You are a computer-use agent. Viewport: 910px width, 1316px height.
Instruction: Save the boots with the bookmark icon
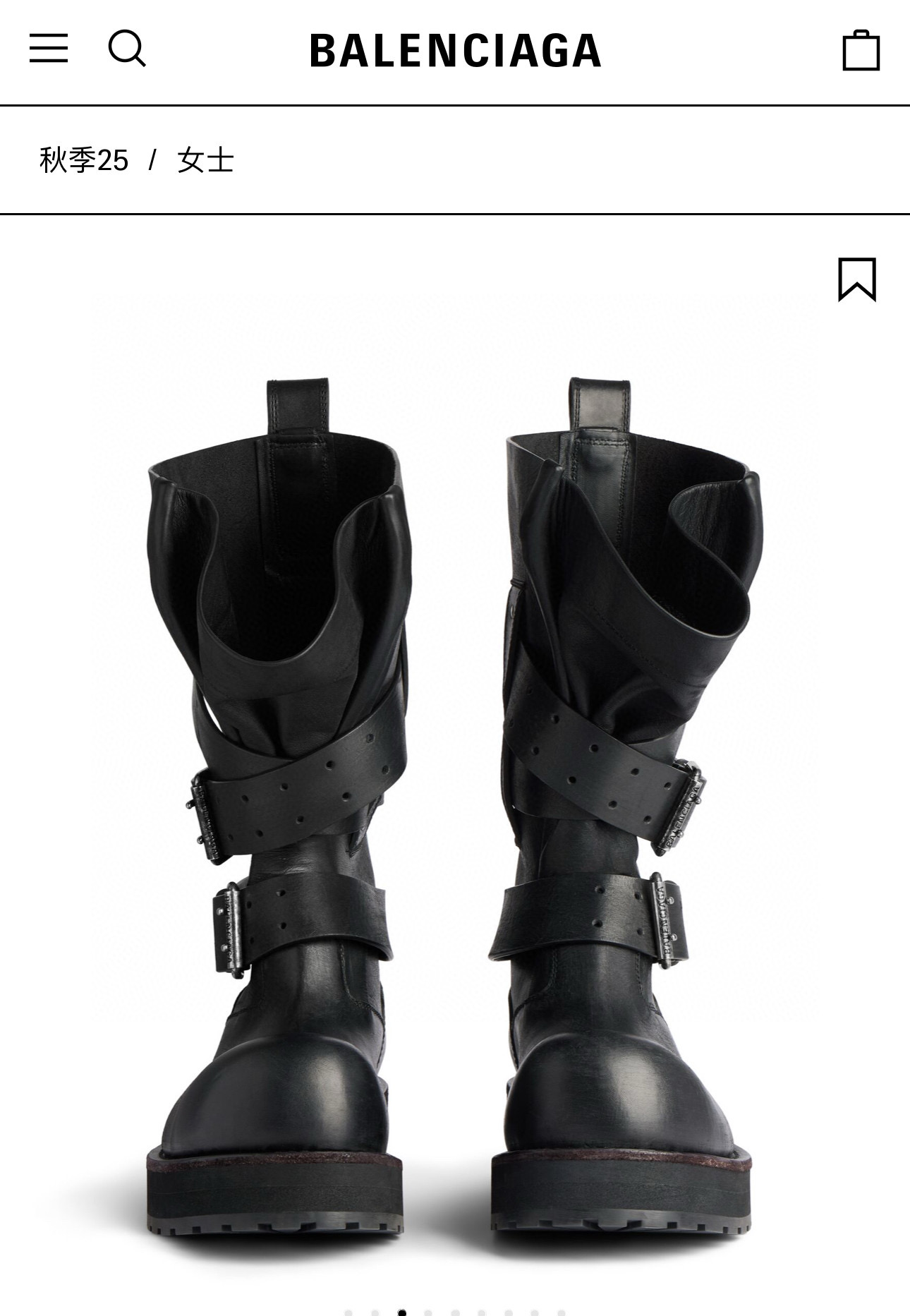pyautogui.click(x=857, y=279)
